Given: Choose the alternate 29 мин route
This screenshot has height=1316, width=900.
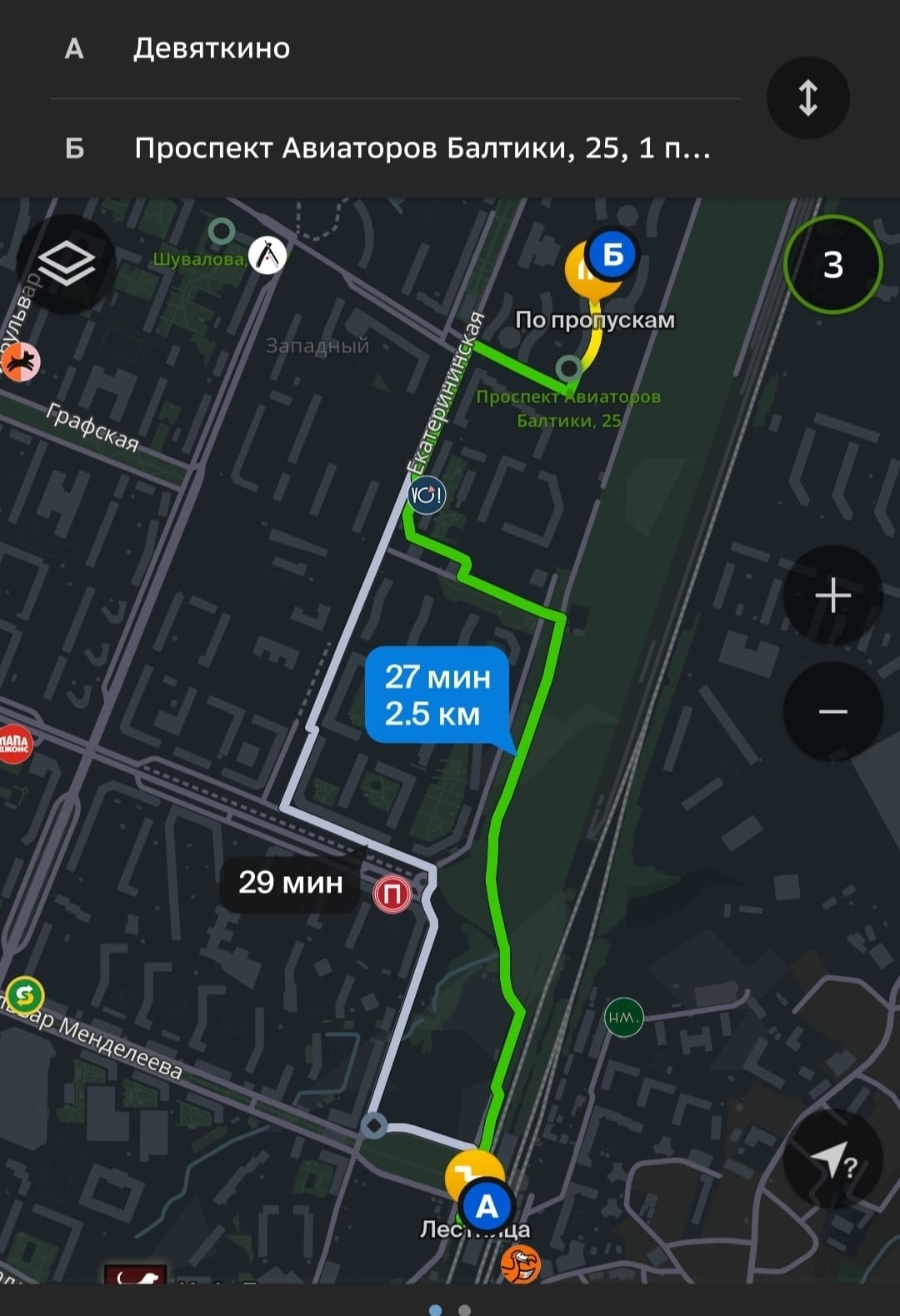Looking at the screenshot, I should click(x=290, y=882).
